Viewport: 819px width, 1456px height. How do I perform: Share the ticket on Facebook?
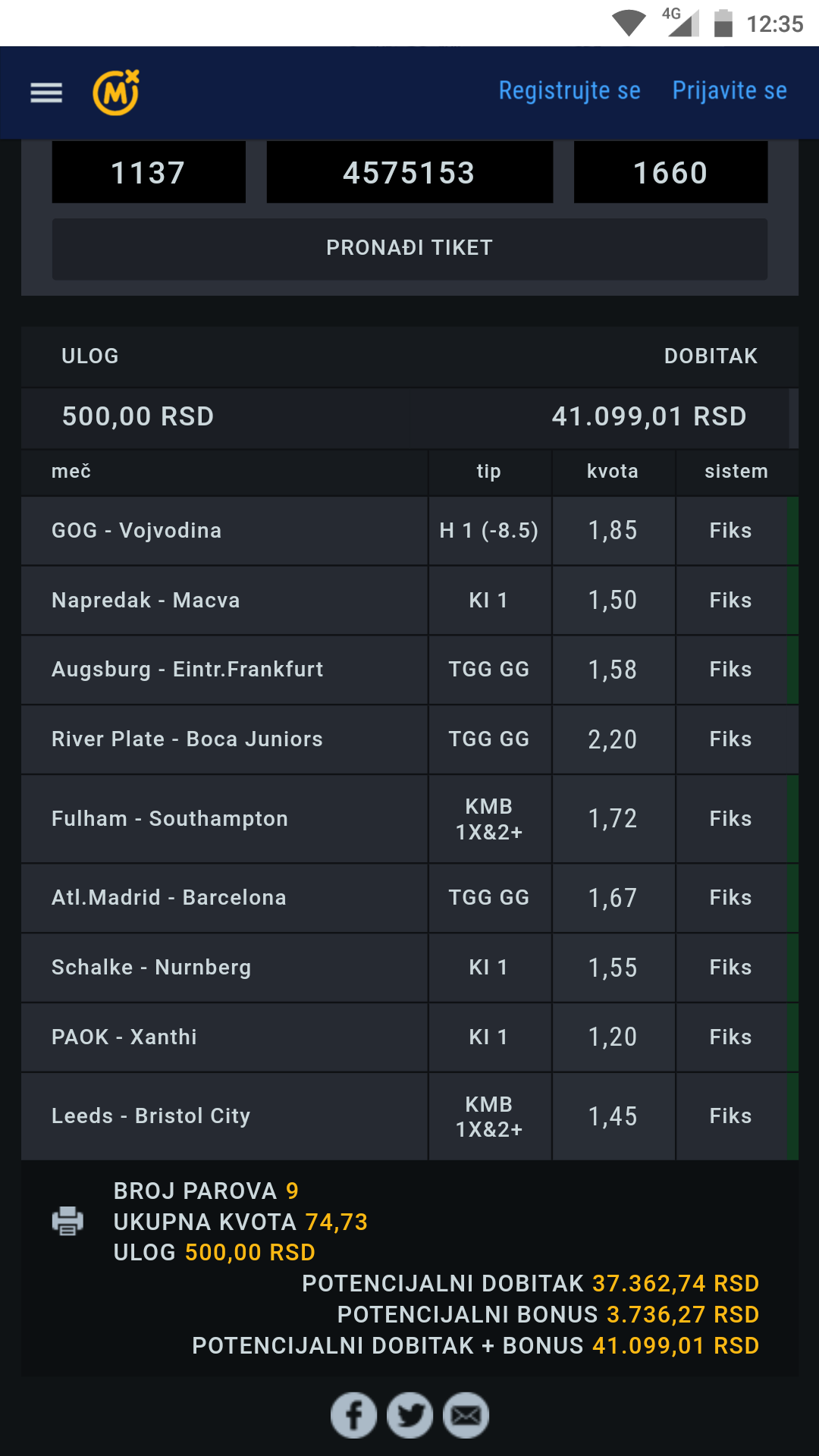coord(353,1415)
